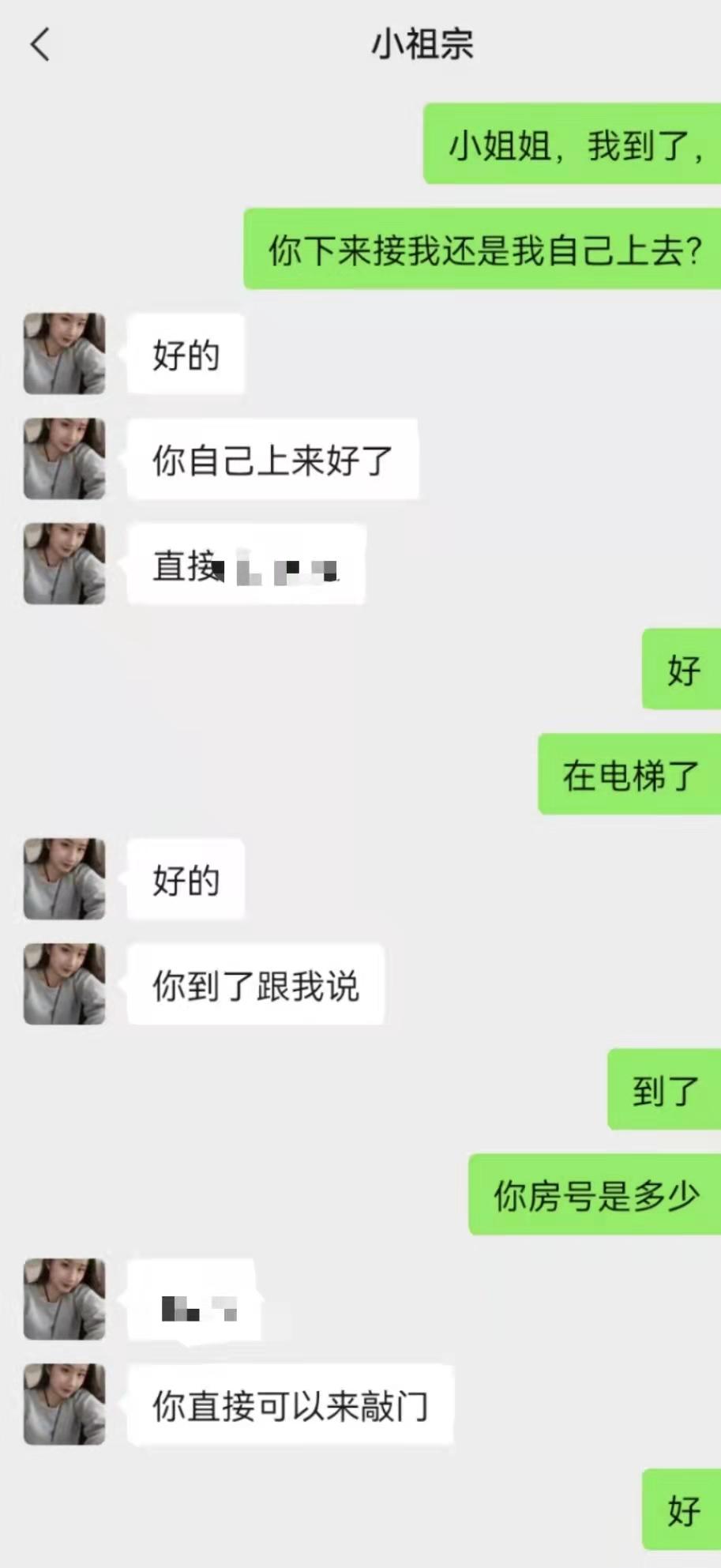Screen dimensions: 721x1568
Task: Open the avatar near "你到了跟我说"
Action: tap(63, 983)
